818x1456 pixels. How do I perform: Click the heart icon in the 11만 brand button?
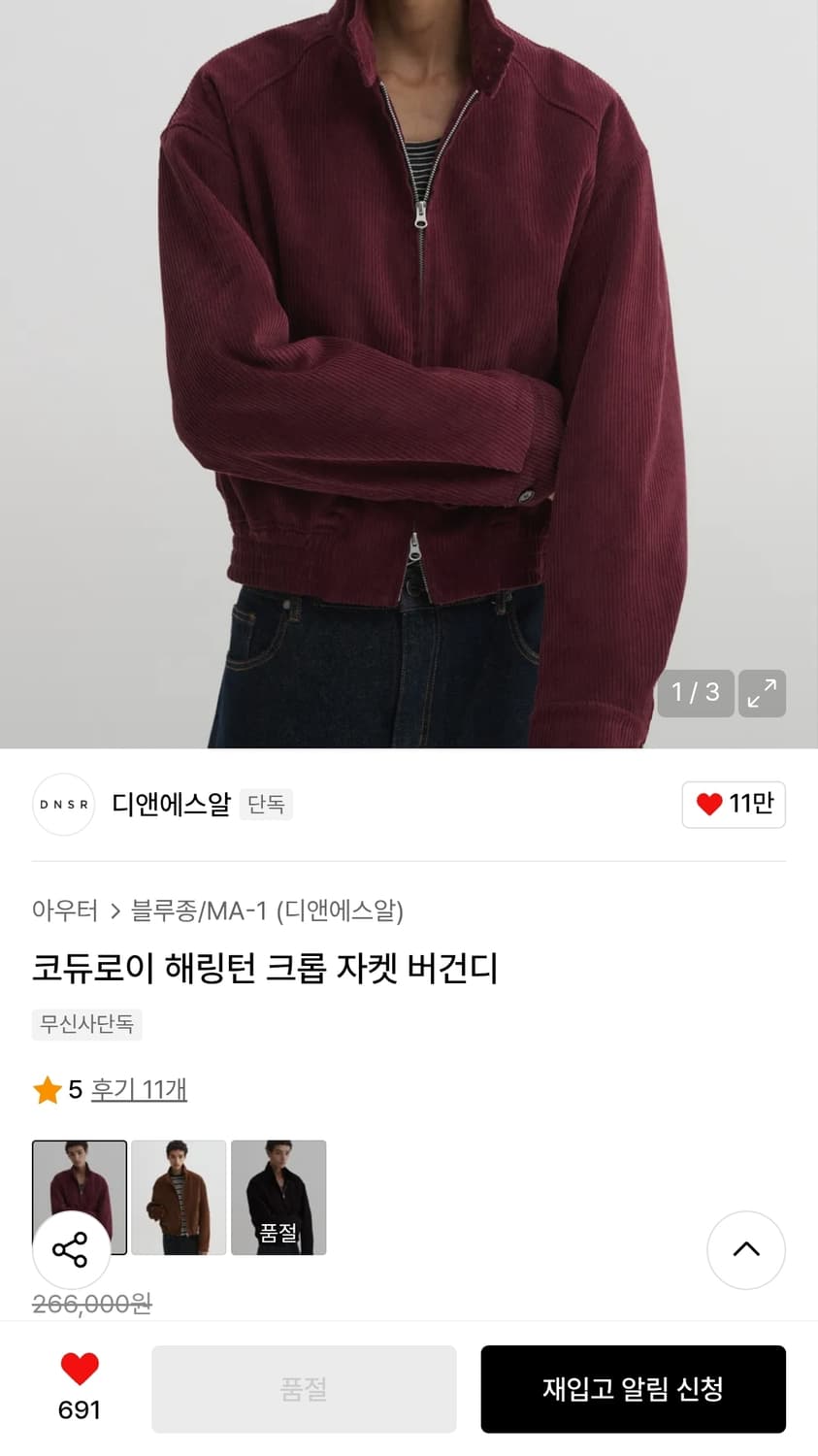pos(710,805)
